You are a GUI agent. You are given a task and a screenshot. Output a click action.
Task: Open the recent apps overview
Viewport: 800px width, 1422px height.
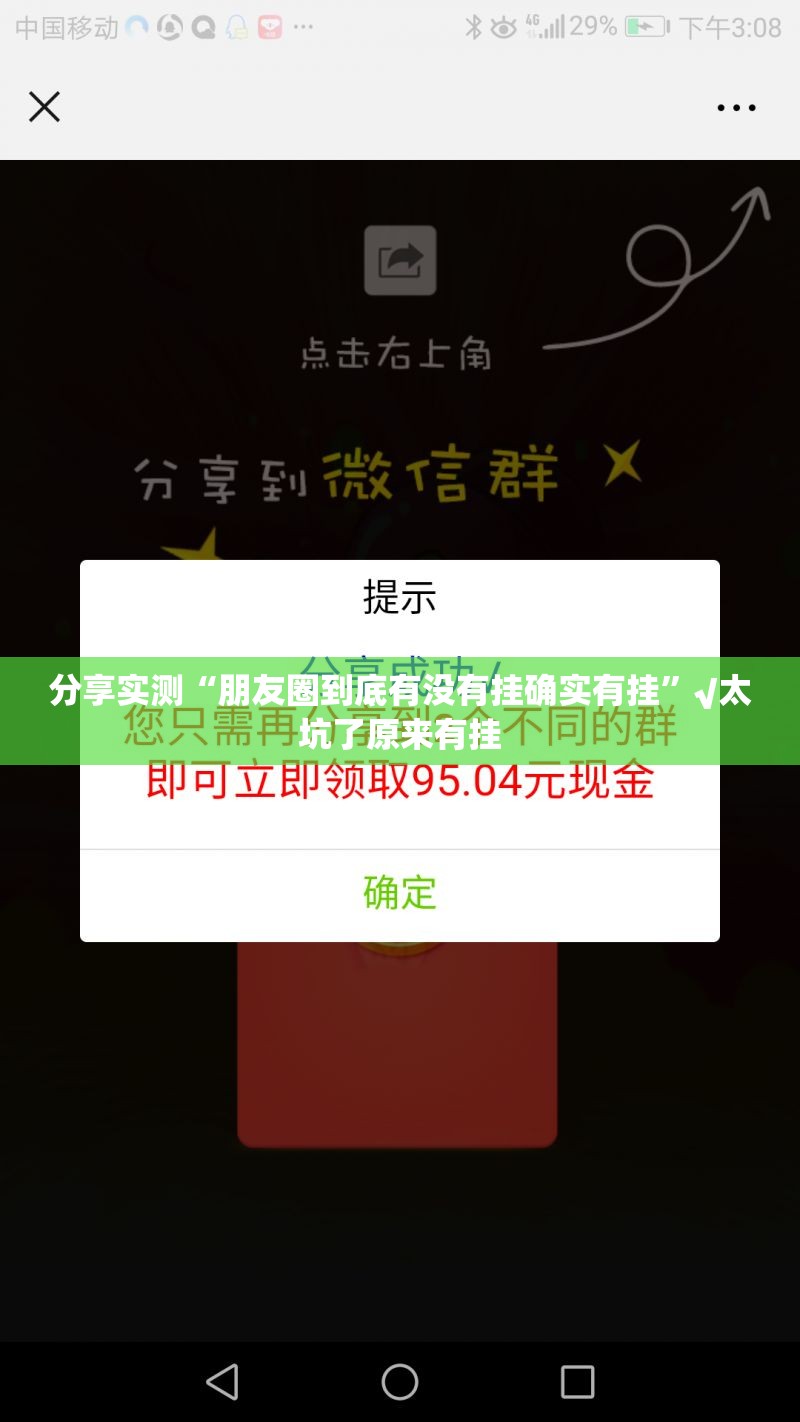coord(577,1382)
